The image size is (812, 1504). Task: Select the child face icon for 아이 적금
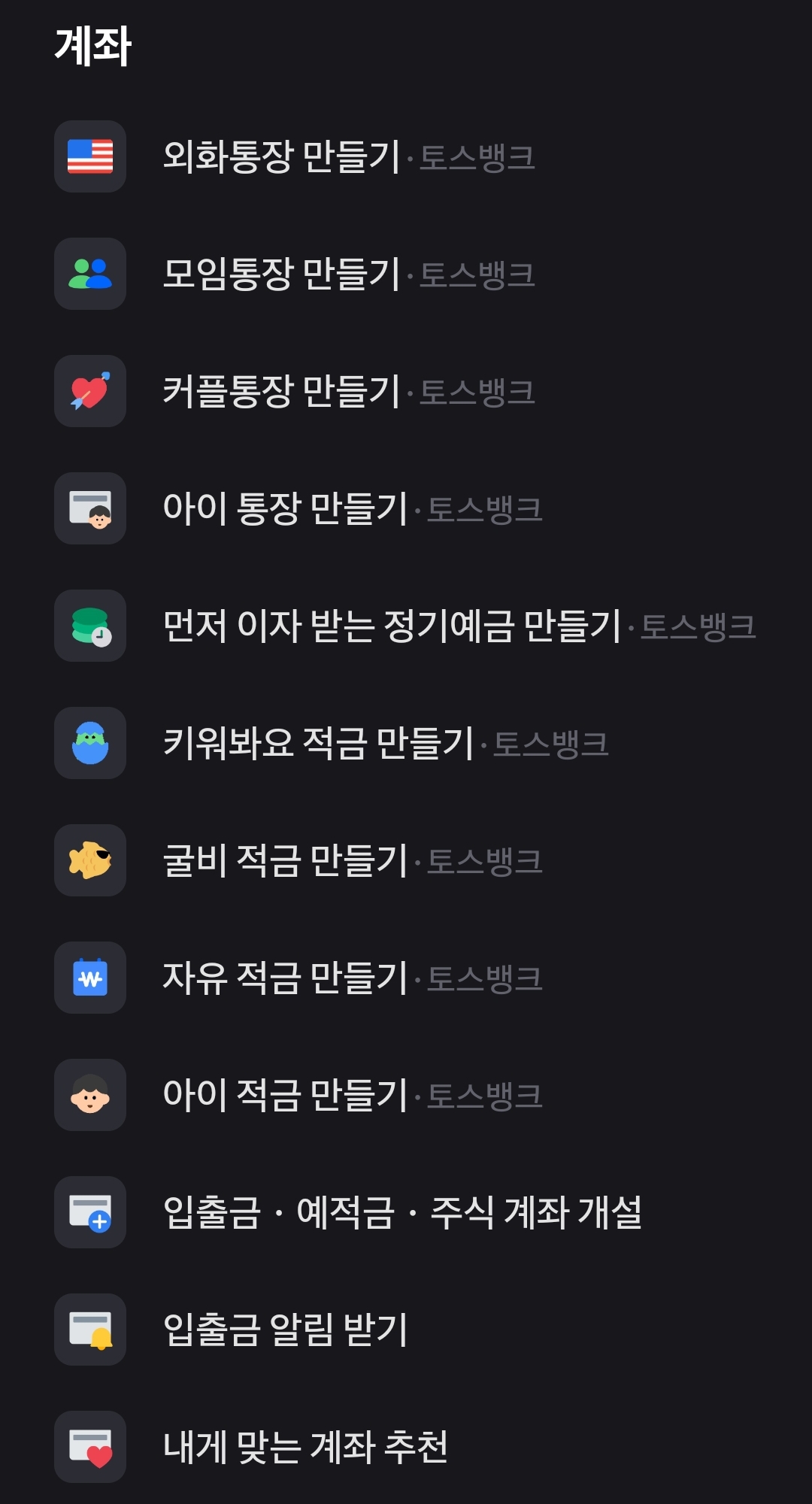pos(89,1097)
